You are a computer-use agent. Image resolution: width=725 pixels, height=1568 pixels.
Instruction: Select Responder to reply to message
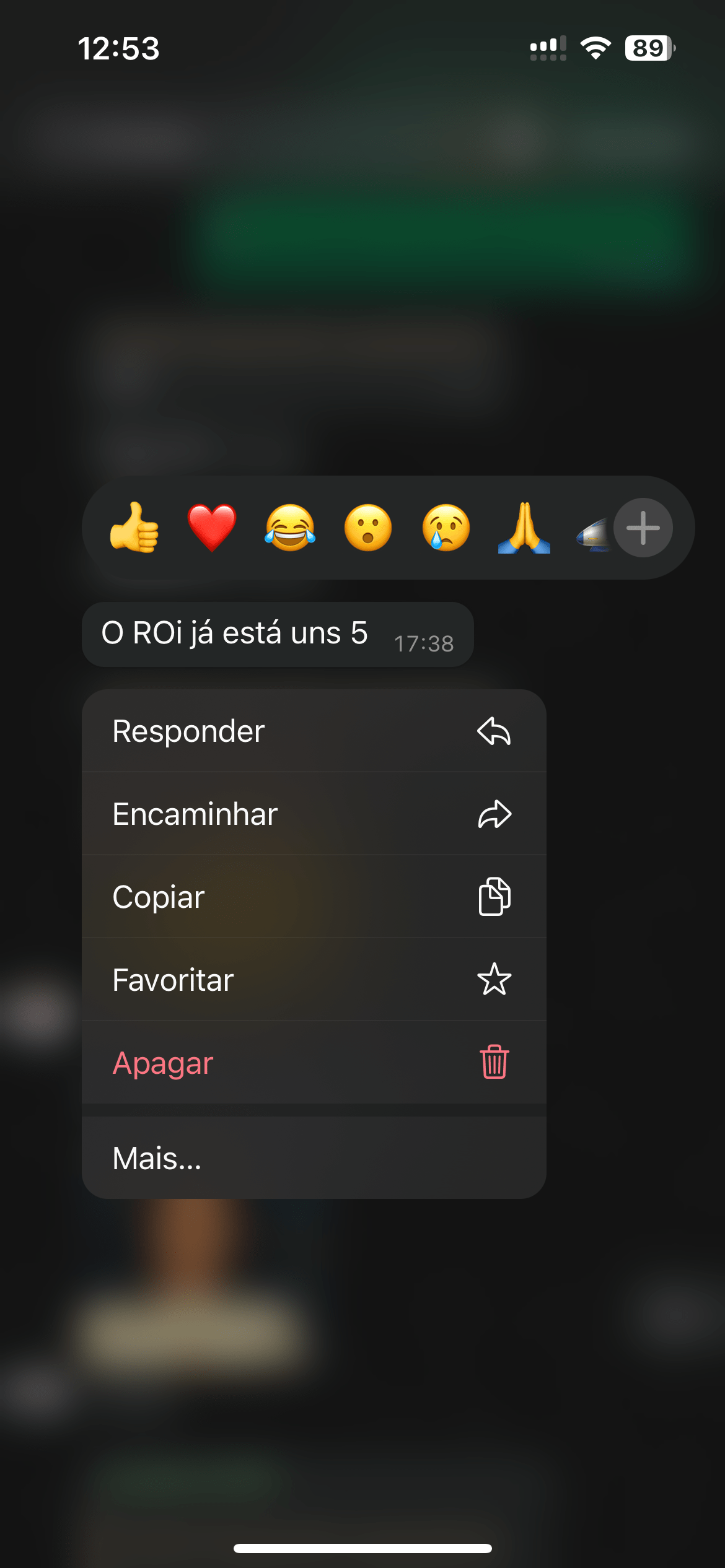(x=314, y=731)
